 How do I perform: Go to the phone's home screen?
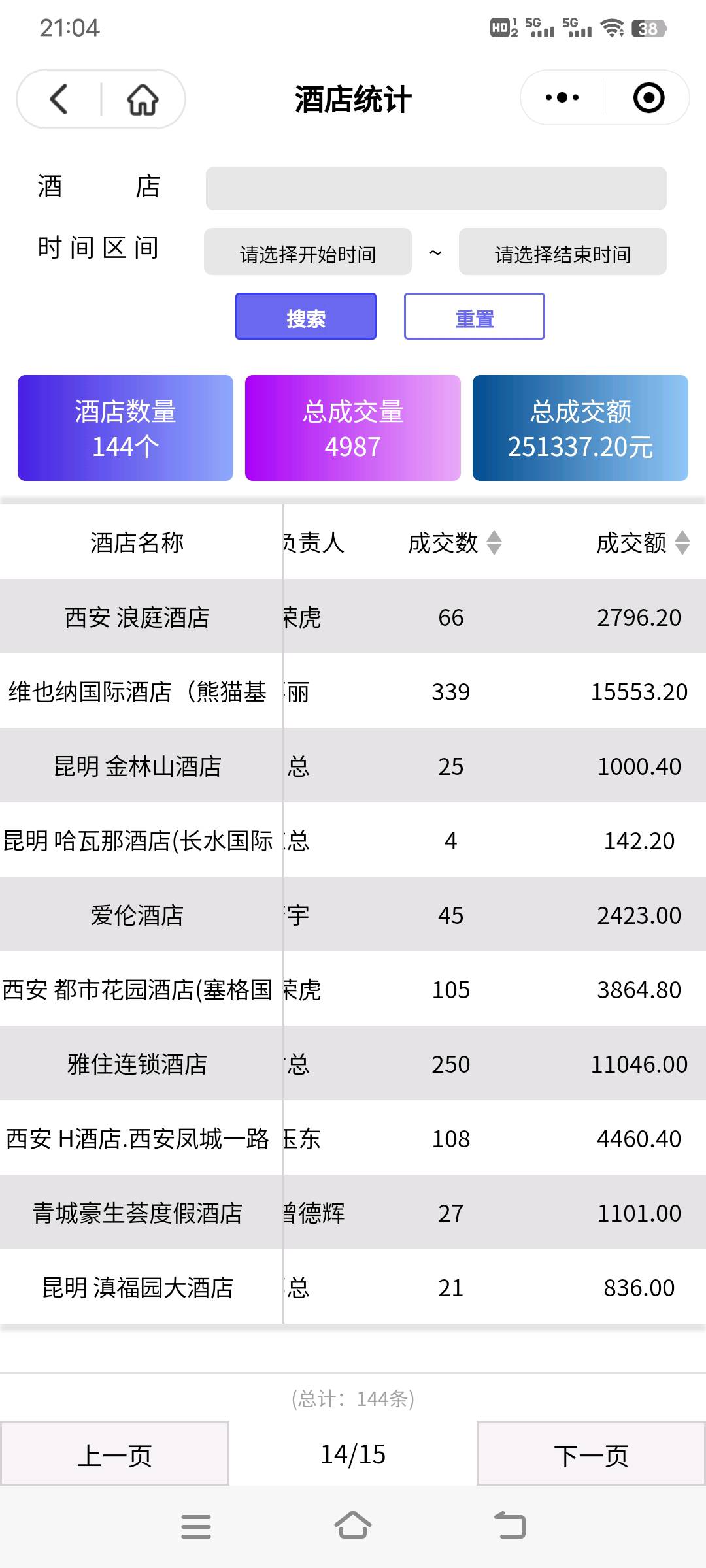353,1527
